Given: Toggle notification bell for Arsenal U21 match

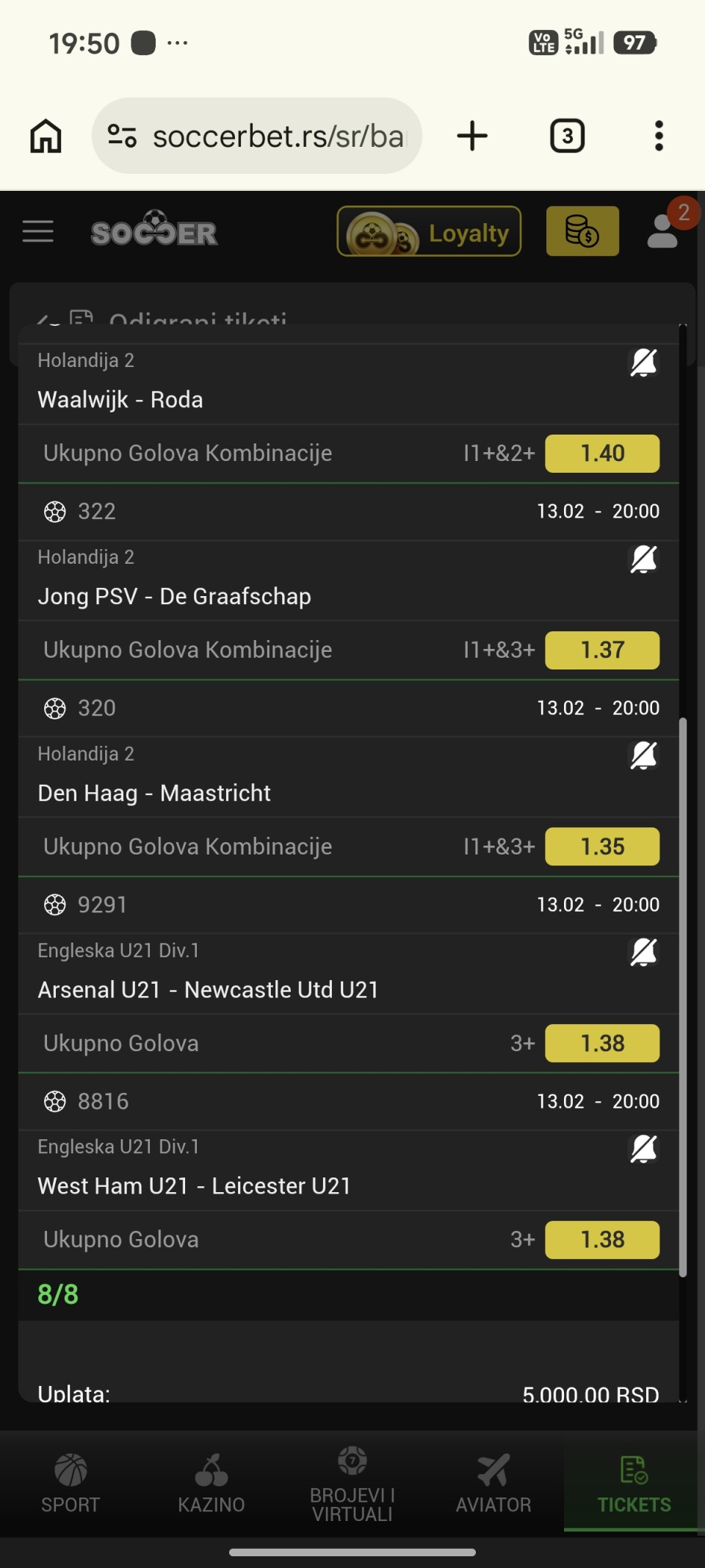Looking at the screenshot, I should pyautogui.click(x=643, y=953).
